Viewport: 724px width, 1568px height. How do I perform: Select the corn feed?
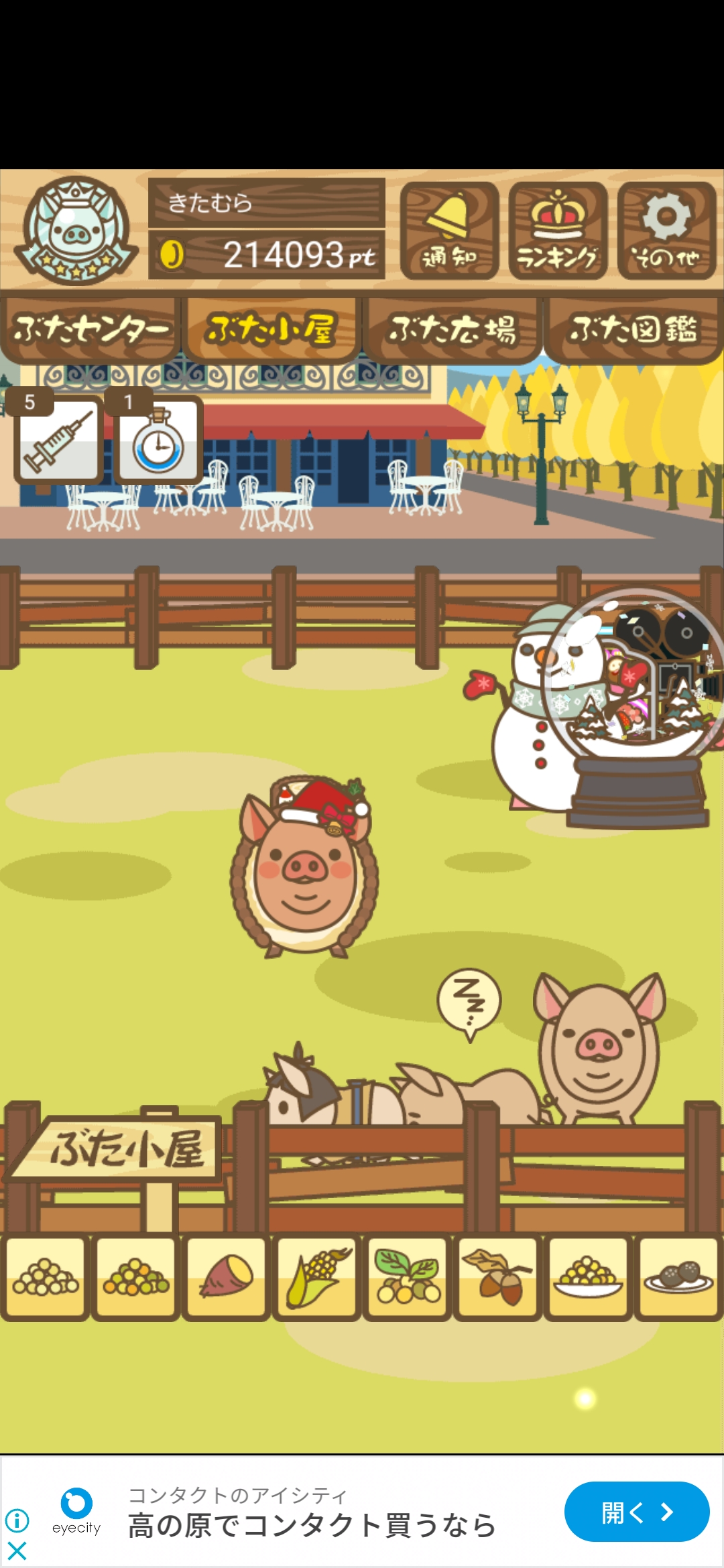317,1277
